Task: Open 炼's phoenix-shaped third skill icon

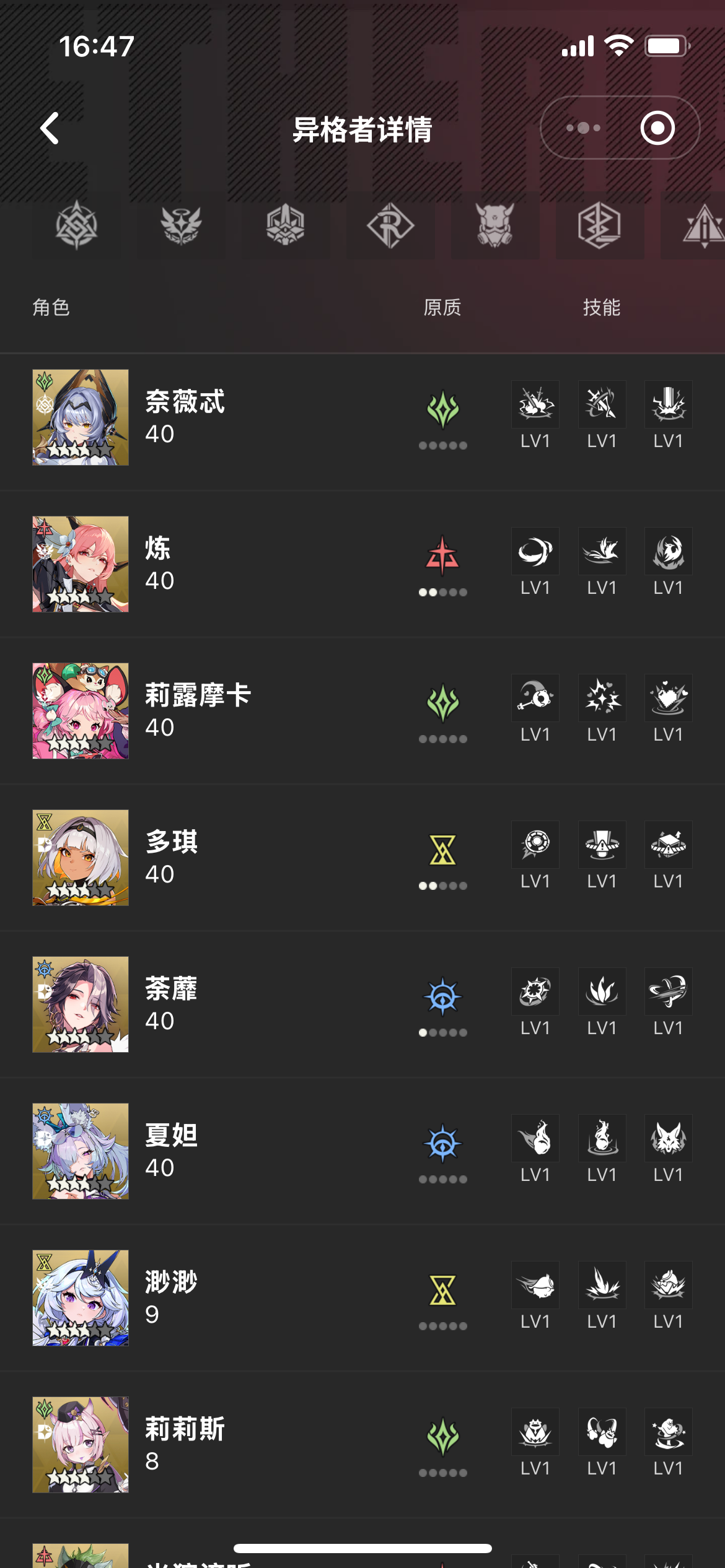Action: (668, 551)
